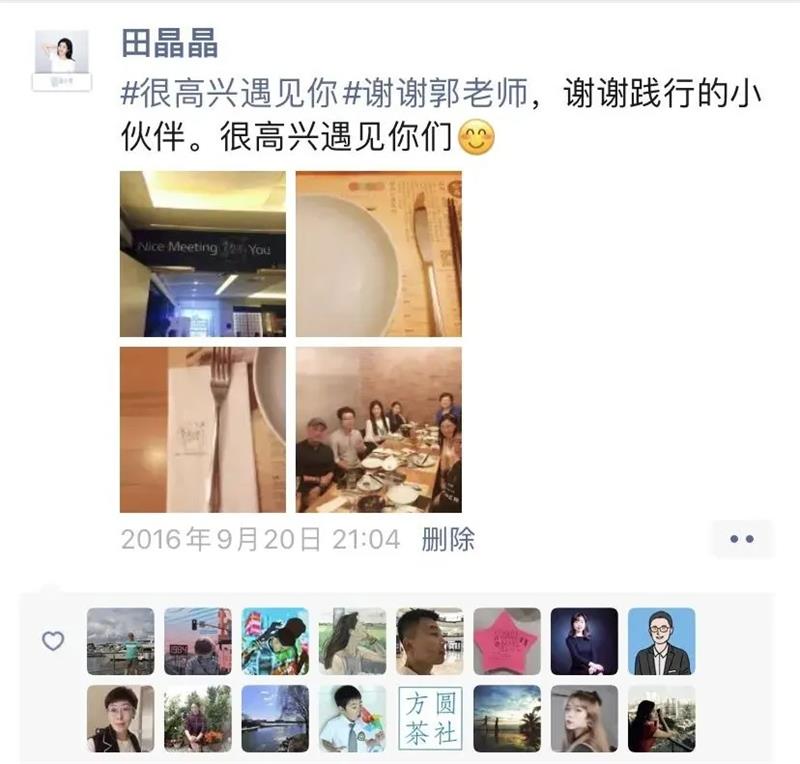The height and width of the screenshot is (764, 800).
Task: Open the two-dot like and comment menu
Action: (741, 539)
